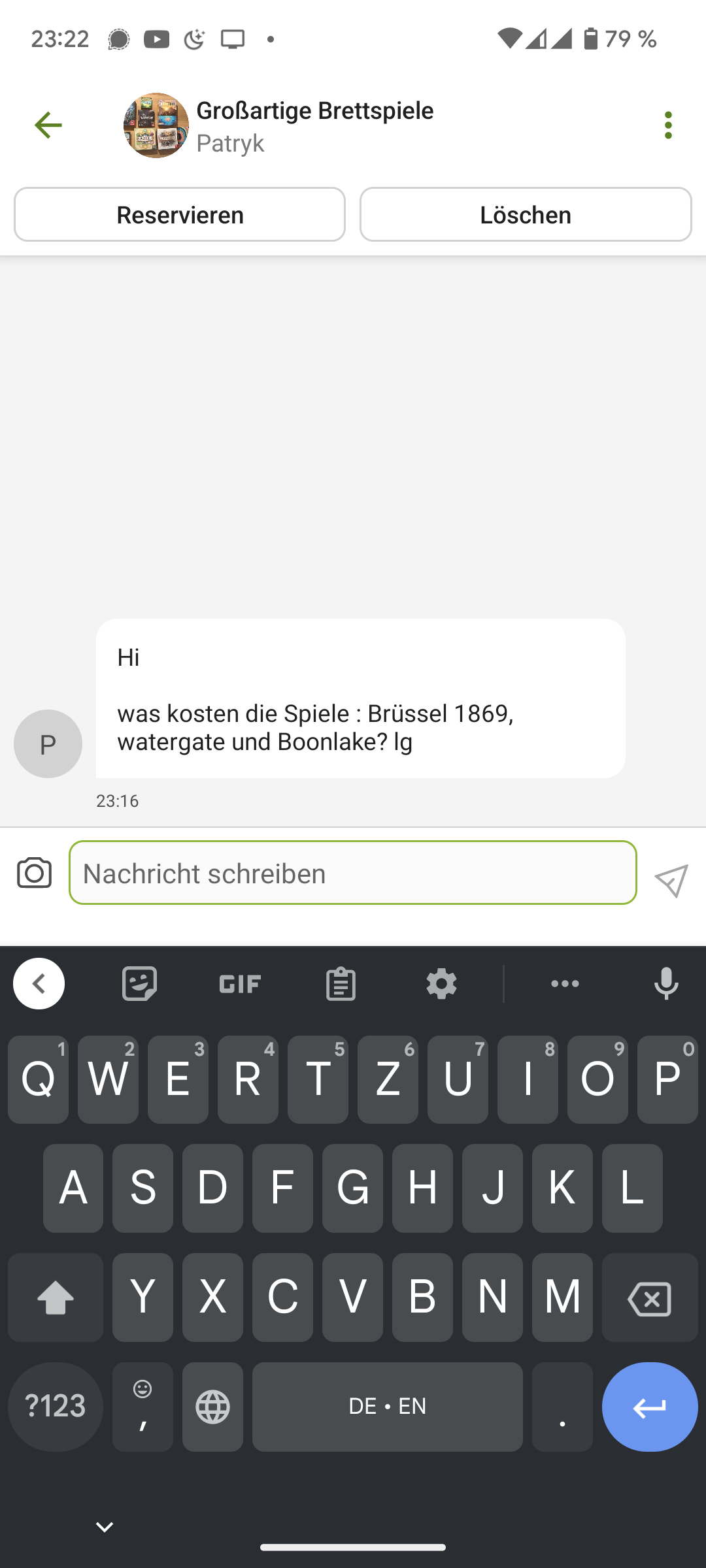Open the three-dot overflow menu
Image resolution: width=706 pixels, height=1568 pixels.
667,125
